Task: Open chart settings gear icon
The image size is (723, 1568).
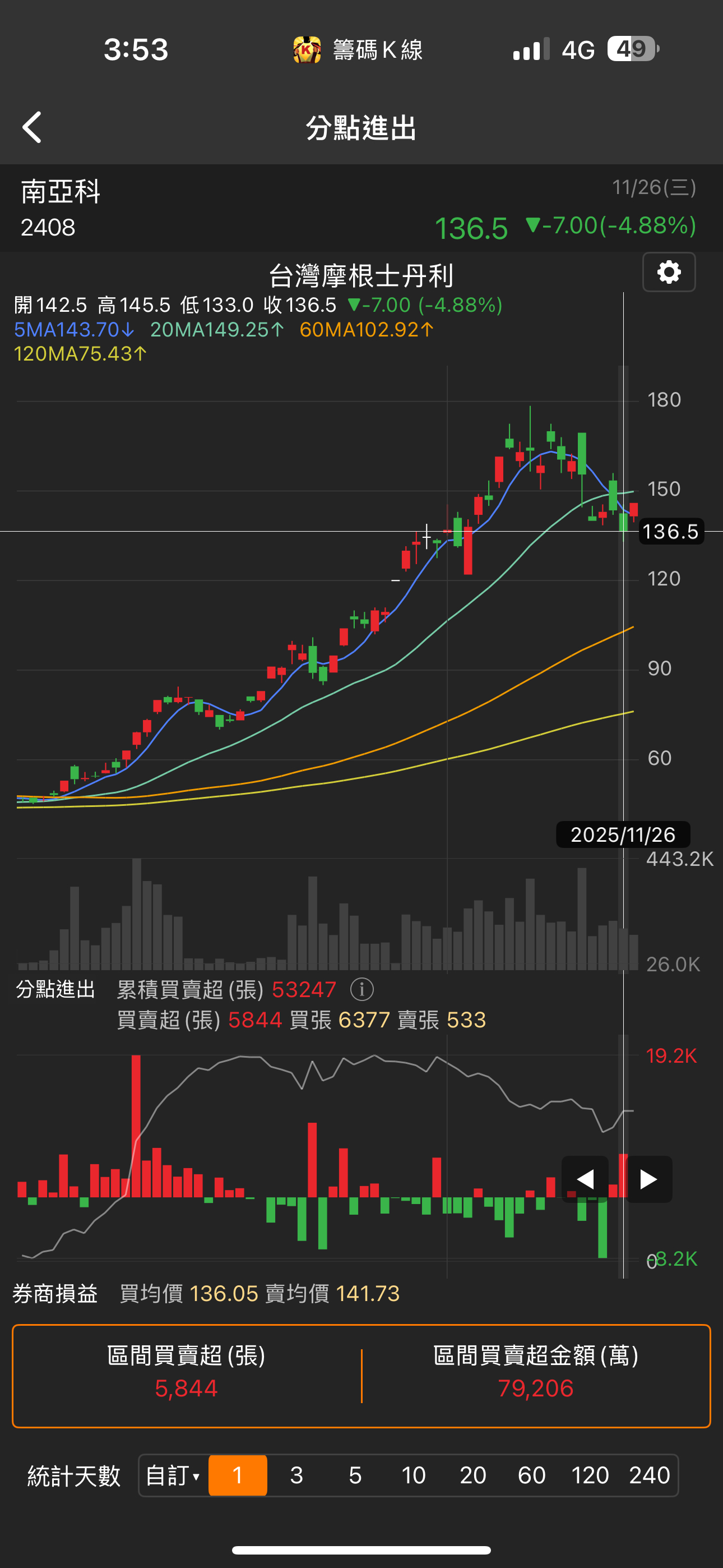Action: (669, 272)
